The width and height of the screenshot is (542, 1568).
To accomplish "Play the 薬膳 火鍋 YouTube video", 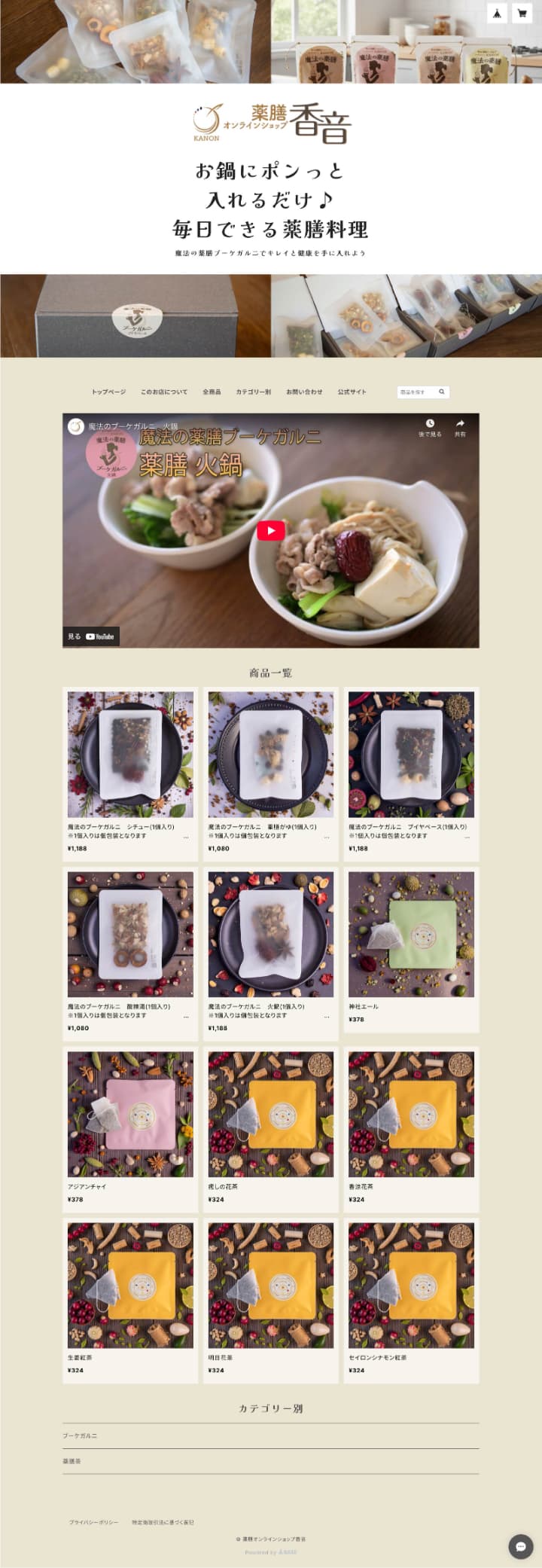I will tap(271, 531).
